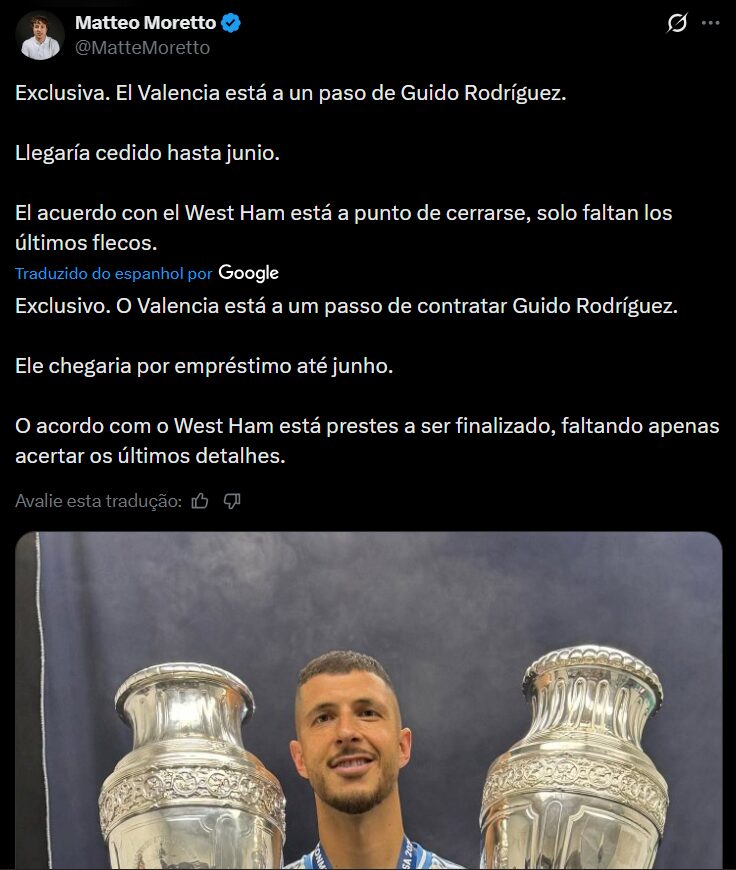Image resolution: width=736 pixels, height=870 pixels.
Task: Rate the translation with the thumbs down icon
Action: [x=232, y=499]
